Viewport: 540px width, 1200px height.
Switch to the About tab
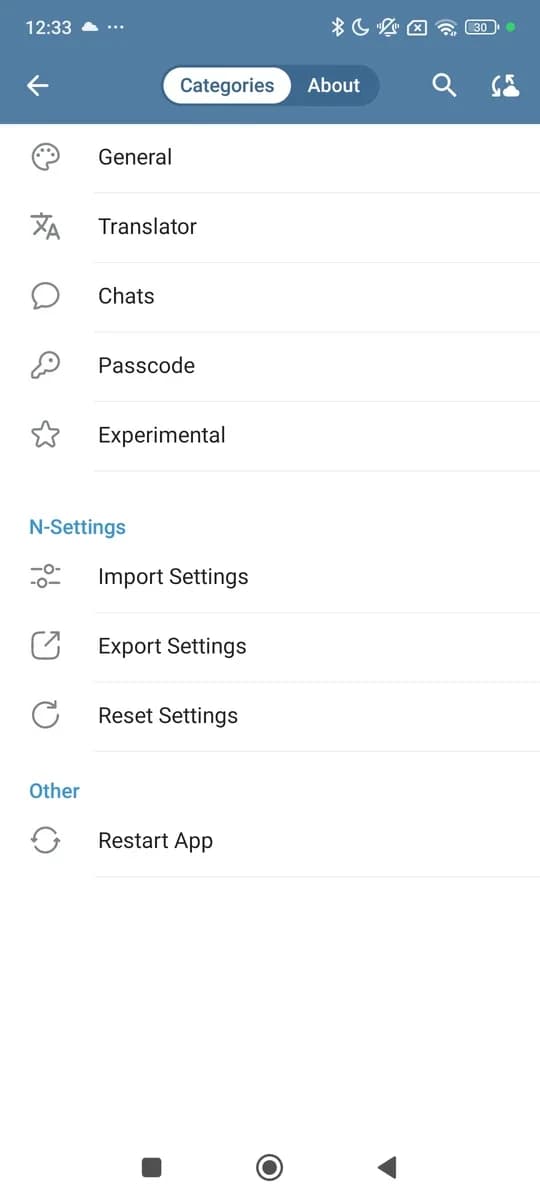(333, 86)
